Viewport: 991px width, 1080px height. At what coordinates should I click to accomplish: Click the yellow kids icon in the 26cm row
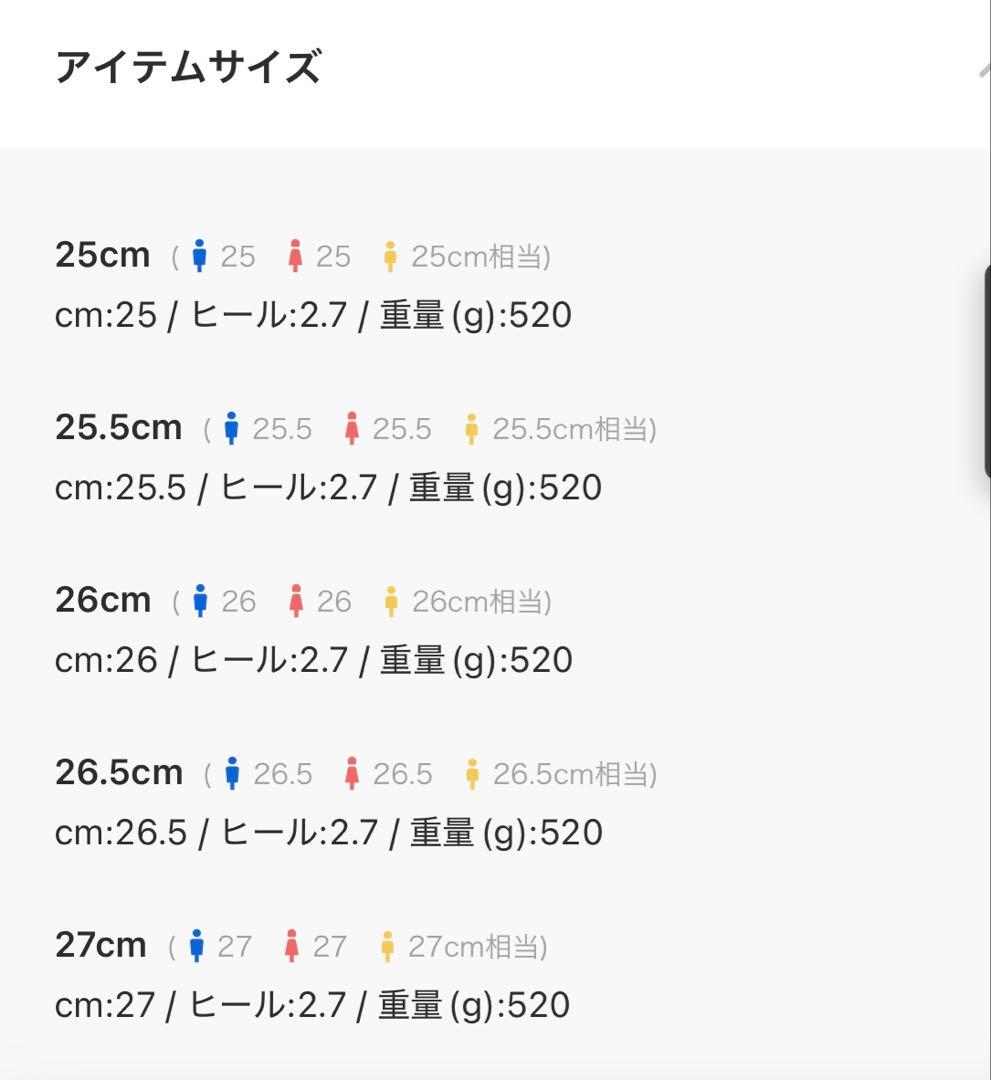(391, 600)
